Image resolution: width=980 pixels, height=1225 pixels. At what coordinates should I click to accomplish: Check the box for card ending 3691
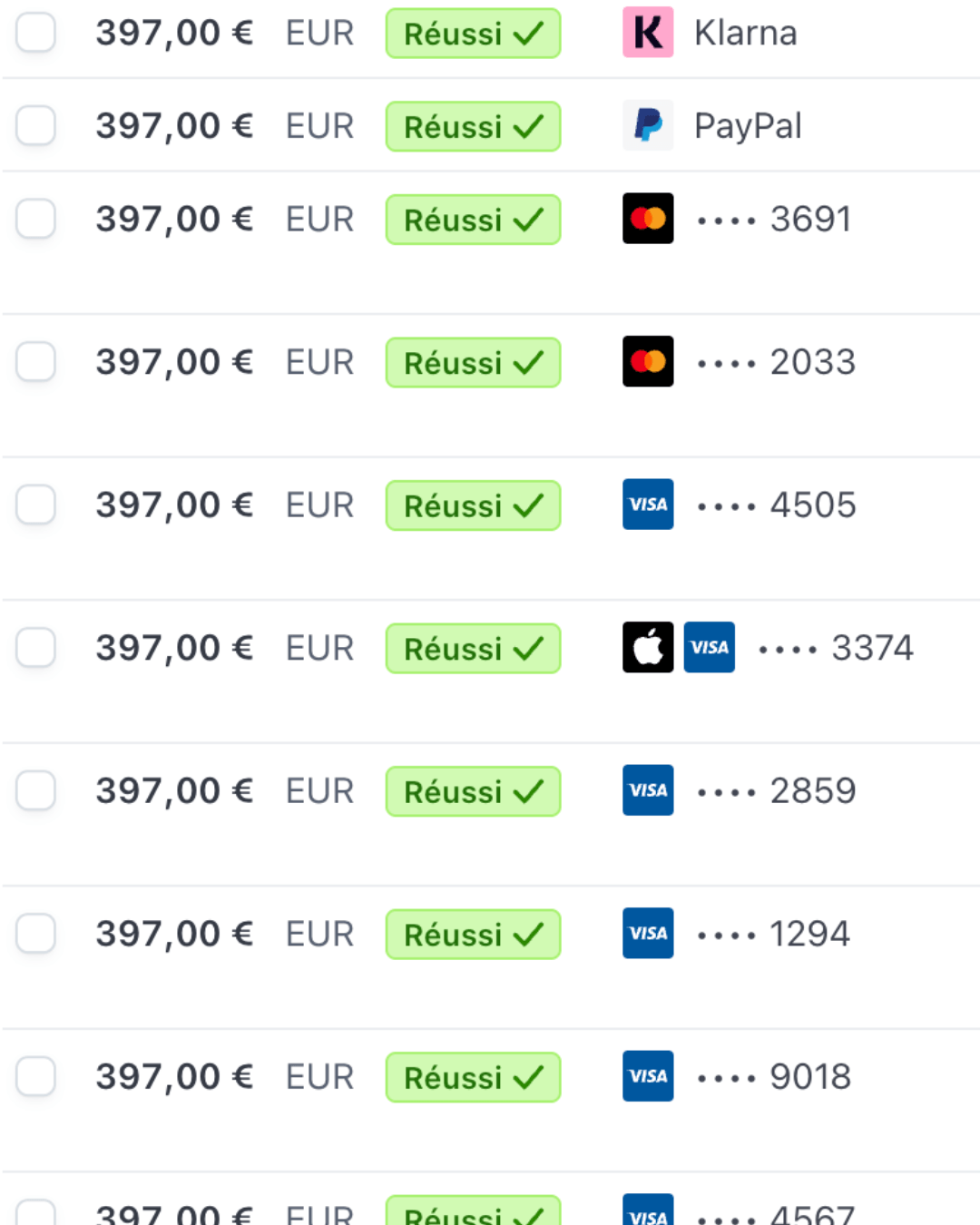(36, 220)
